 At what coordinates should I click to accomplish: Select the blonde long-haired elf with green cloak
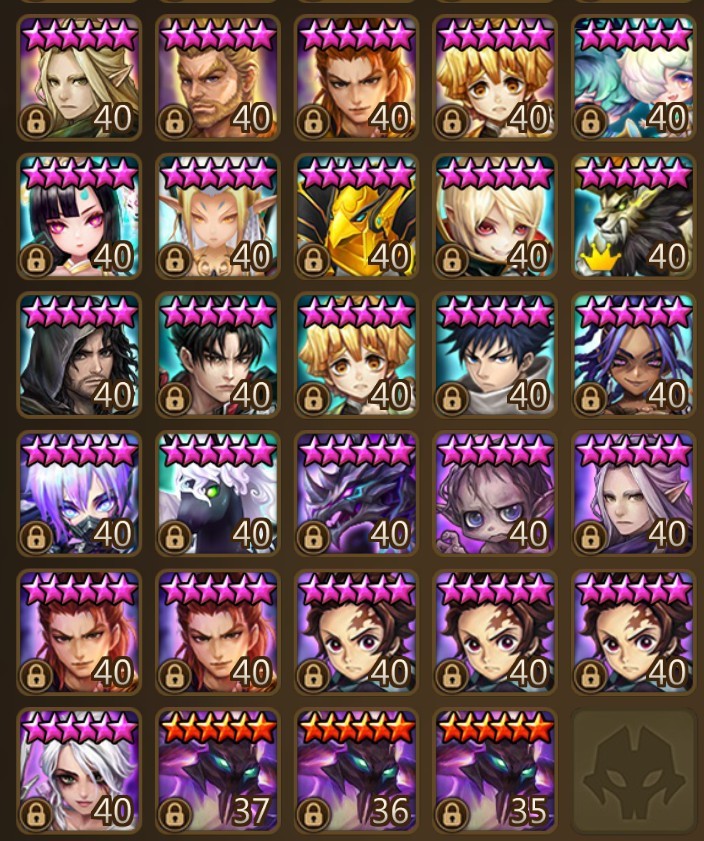coord(80,79)
